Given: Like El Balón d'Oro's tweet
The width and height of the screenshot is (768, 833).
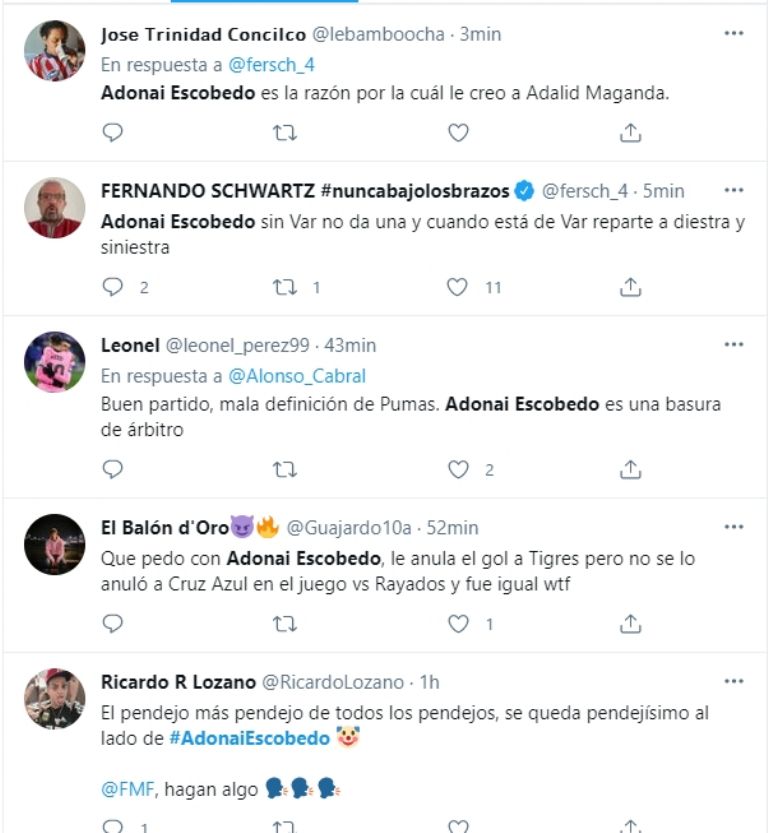Looking at the screenshot, I should point(458,624).
